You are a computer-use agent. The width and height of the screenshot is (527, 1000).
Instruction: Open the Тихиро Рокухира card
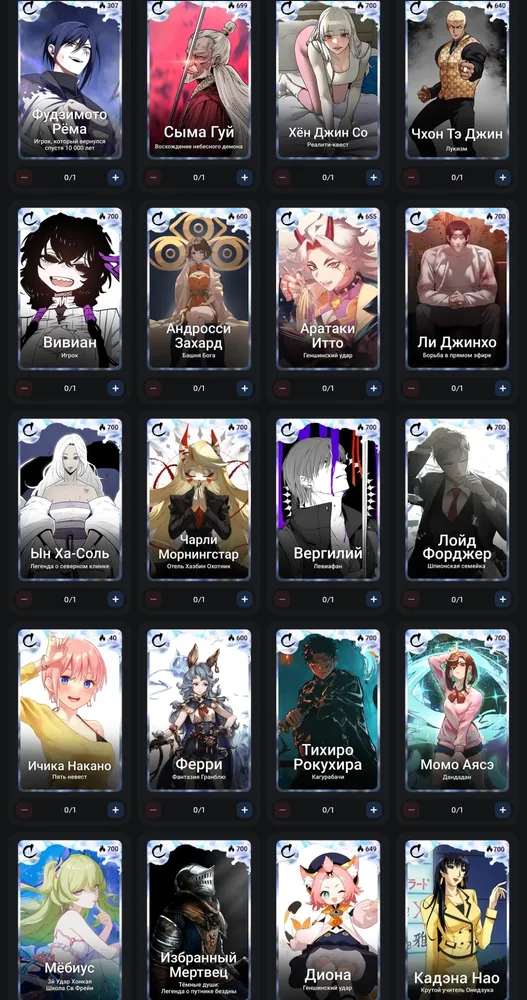pyautogui.click(x=328, y=710)
